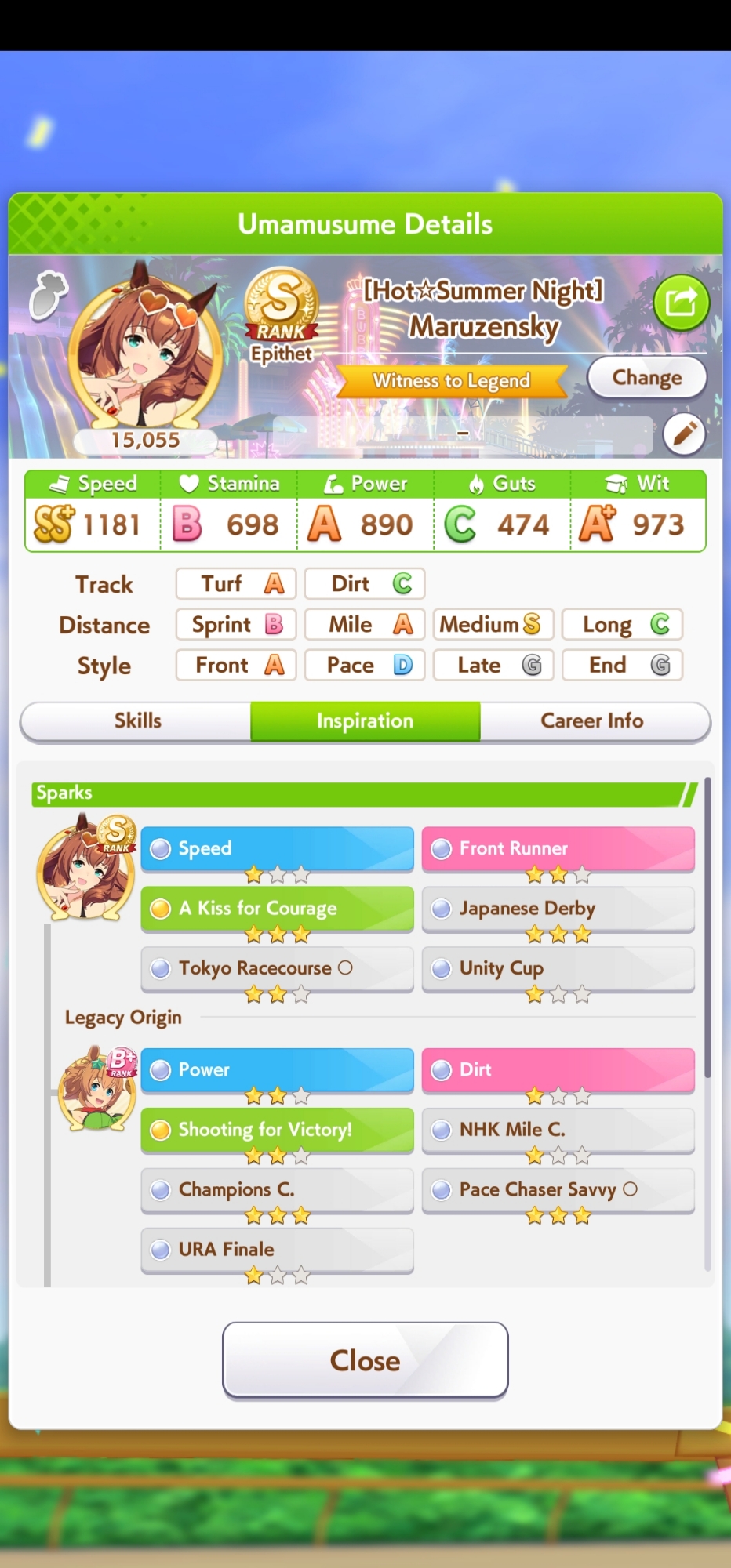The height and width of the screenshot is (1568, 731).
Task: Open the Career Info tab
Action: tap(592, 720)
